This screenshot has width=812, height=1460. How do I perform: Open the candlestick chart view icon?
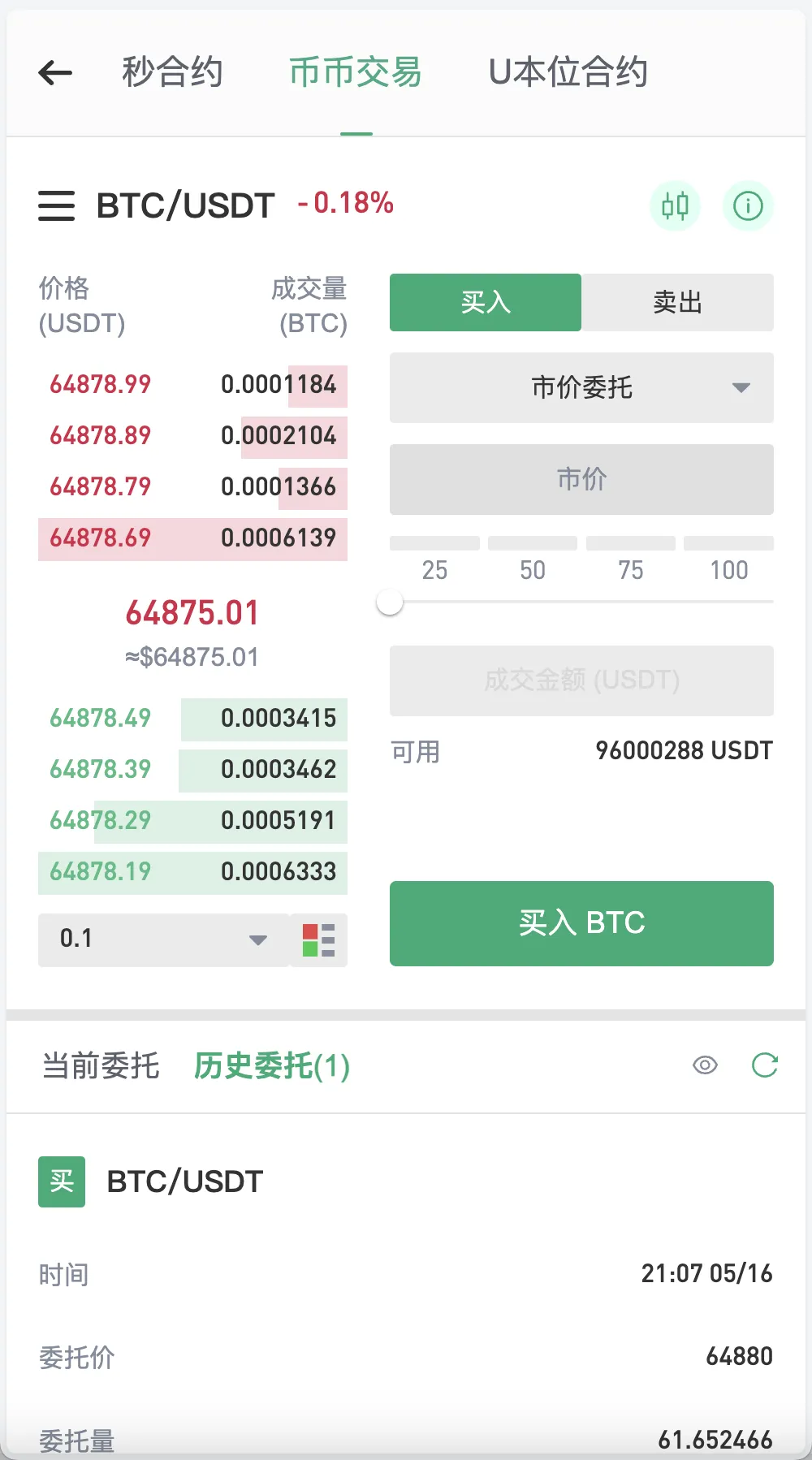click(675, 206)
